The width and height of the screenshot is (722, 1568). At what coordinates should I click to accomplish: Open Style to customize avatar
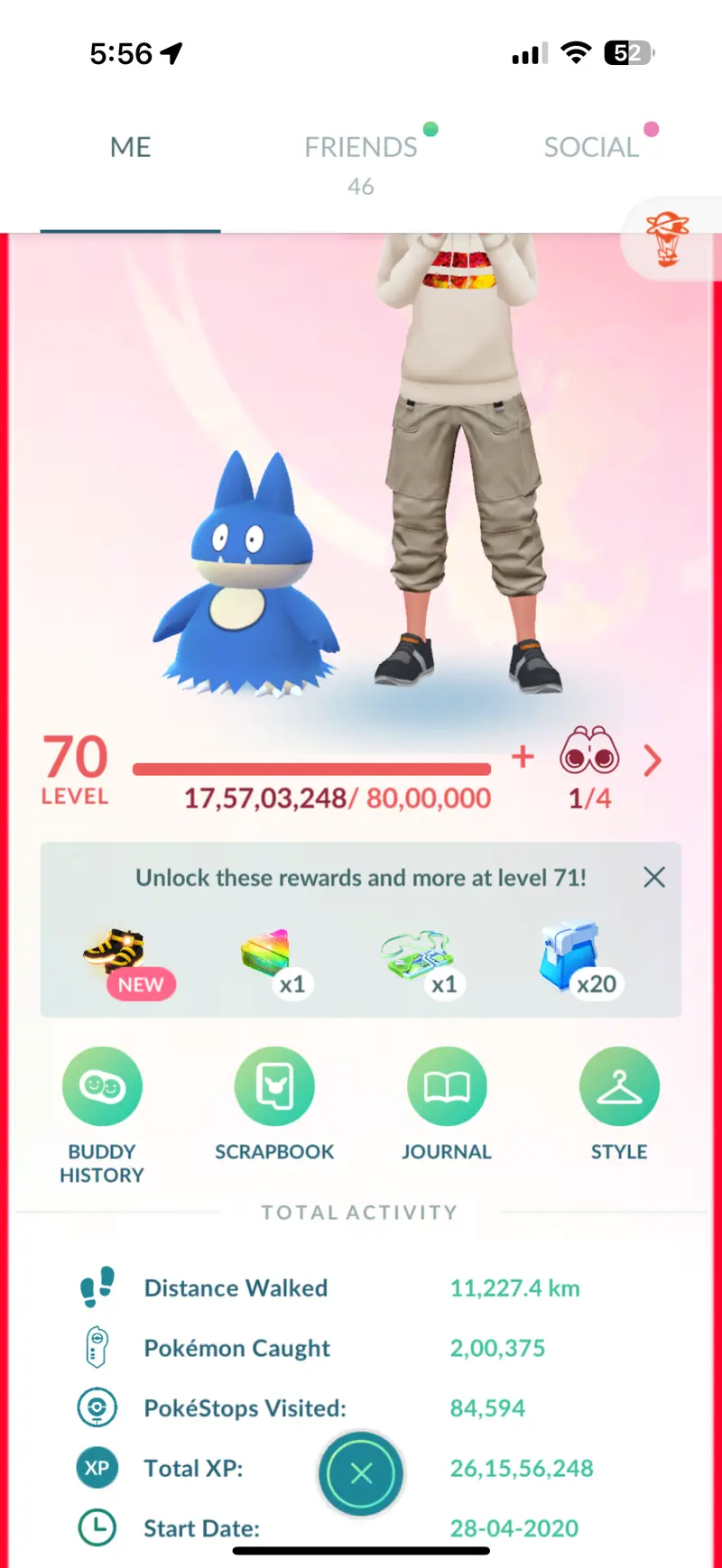(619, 1087)
